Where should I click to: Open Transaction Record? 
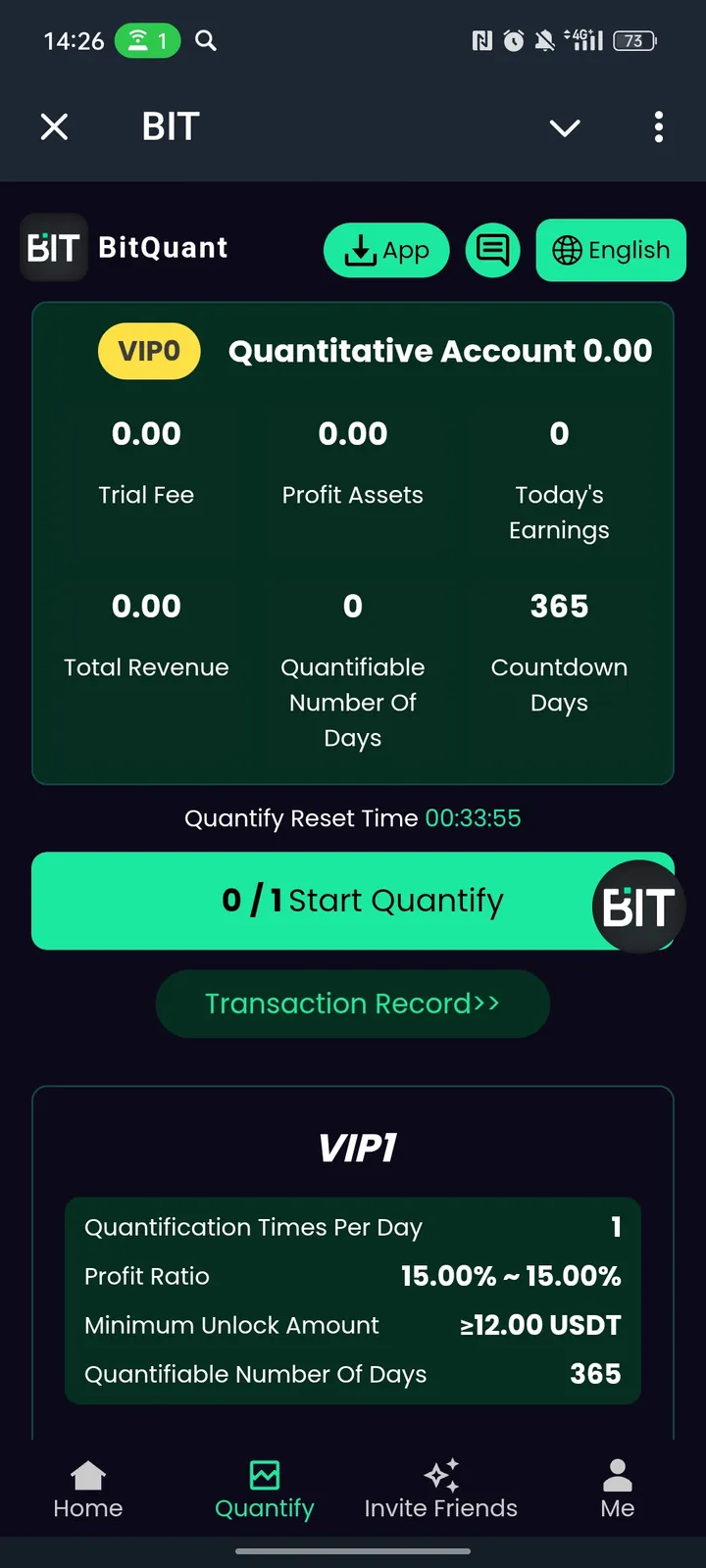click(x=352, y=1003)
